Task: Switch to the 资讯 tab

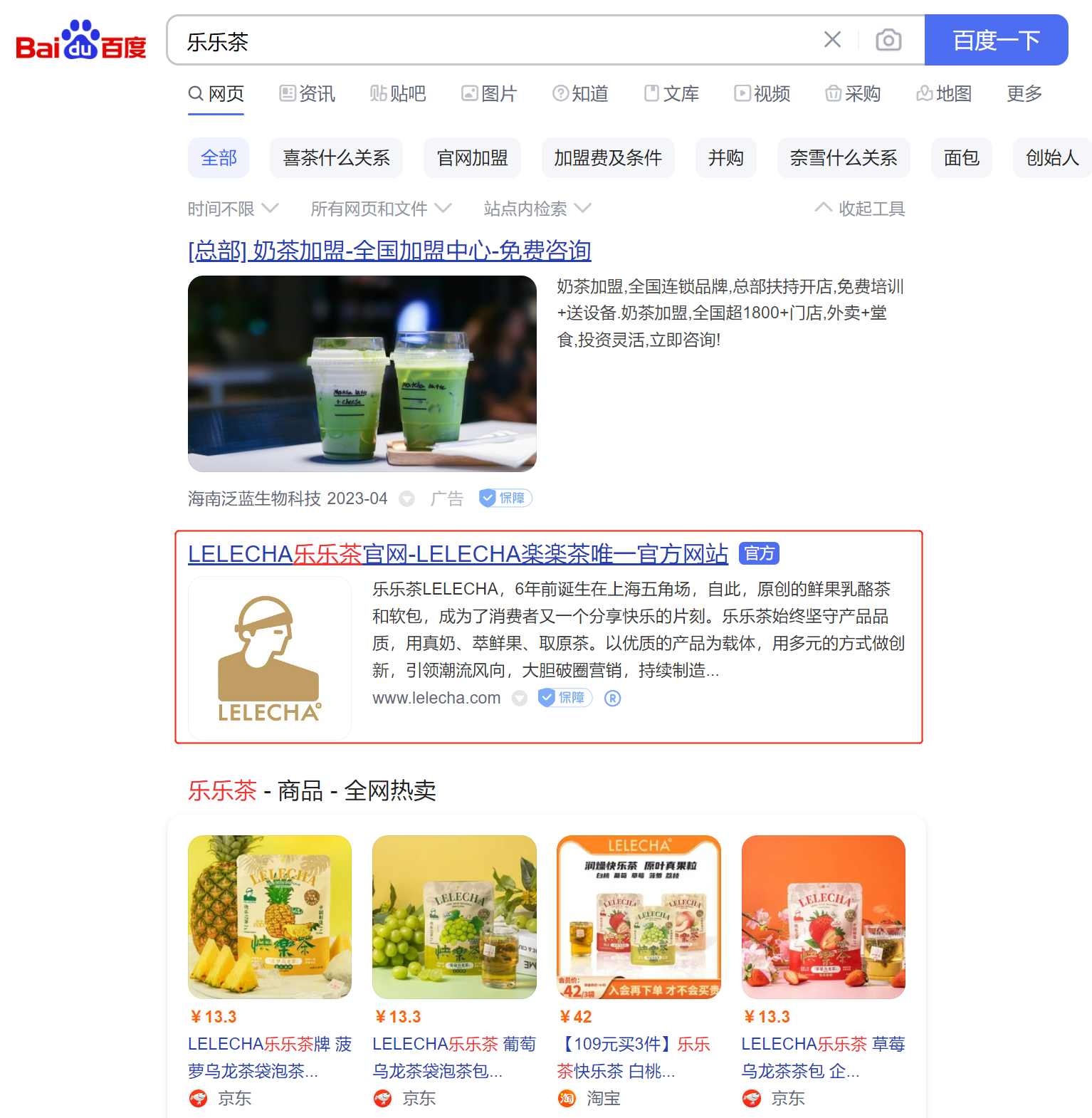Action: tap(307, 93)
